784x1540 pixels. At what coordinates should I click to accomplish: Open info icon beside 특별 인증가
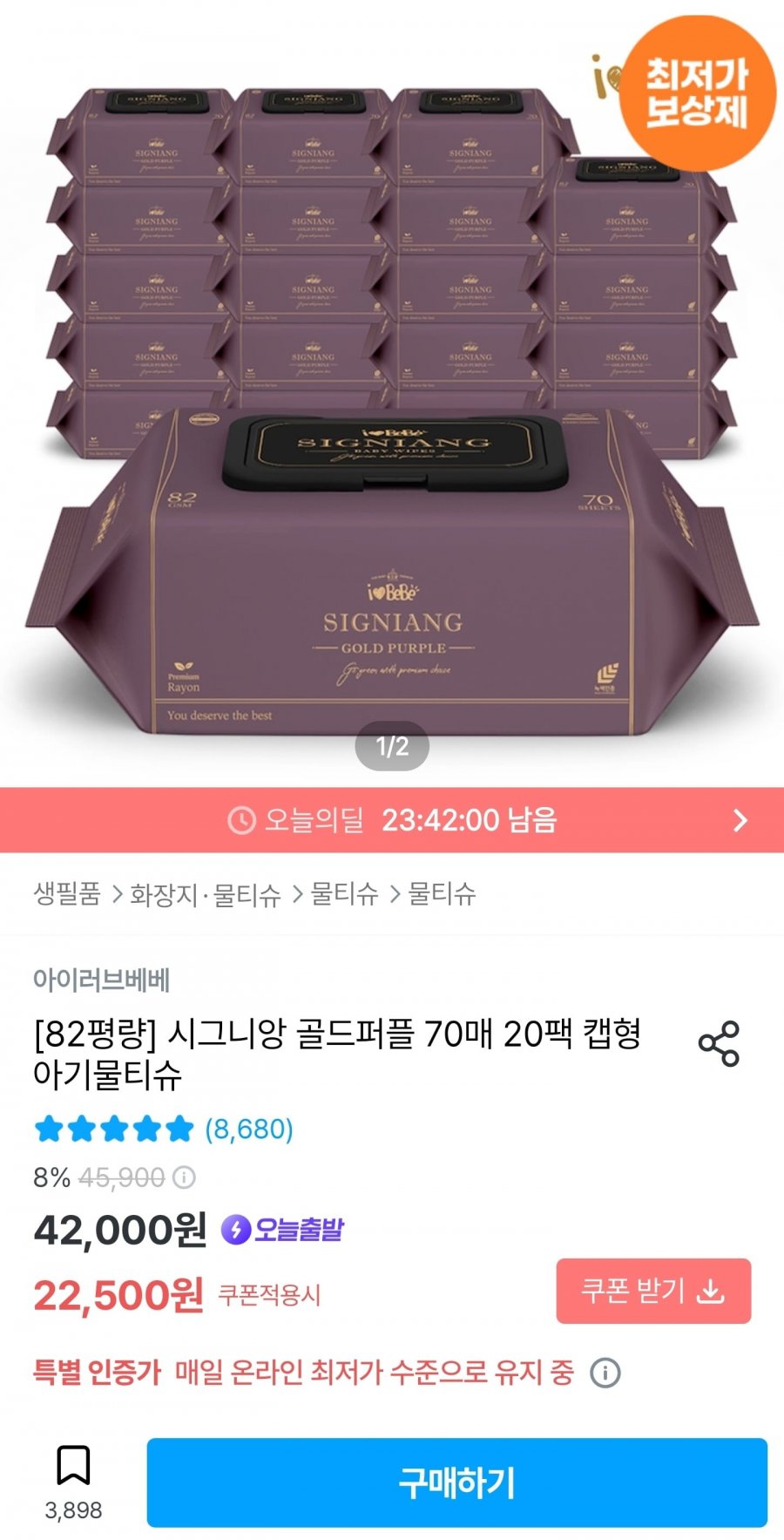(605, 1374)
